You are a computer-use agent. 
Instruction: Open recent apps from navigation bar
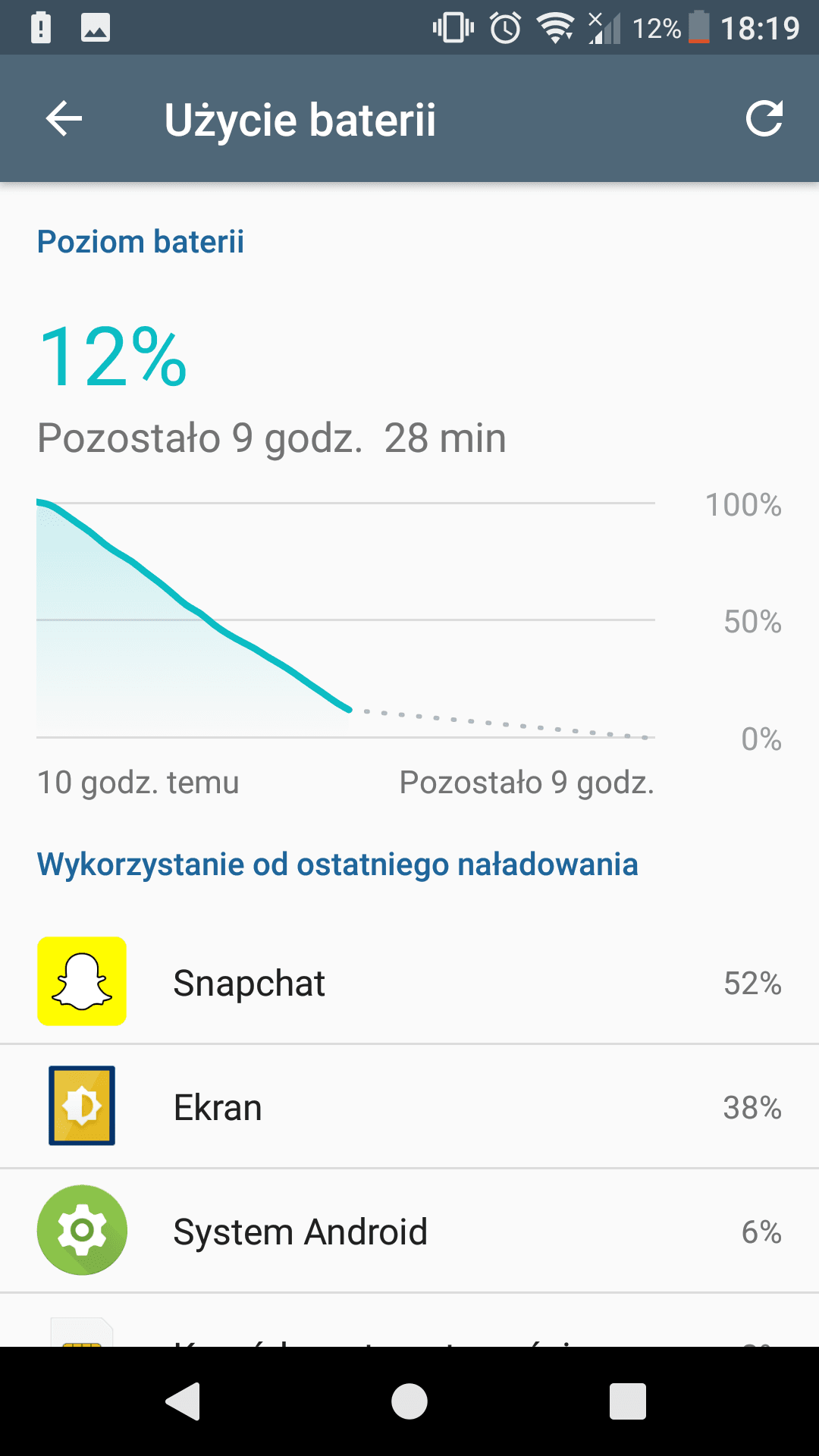click(628, 1401)
